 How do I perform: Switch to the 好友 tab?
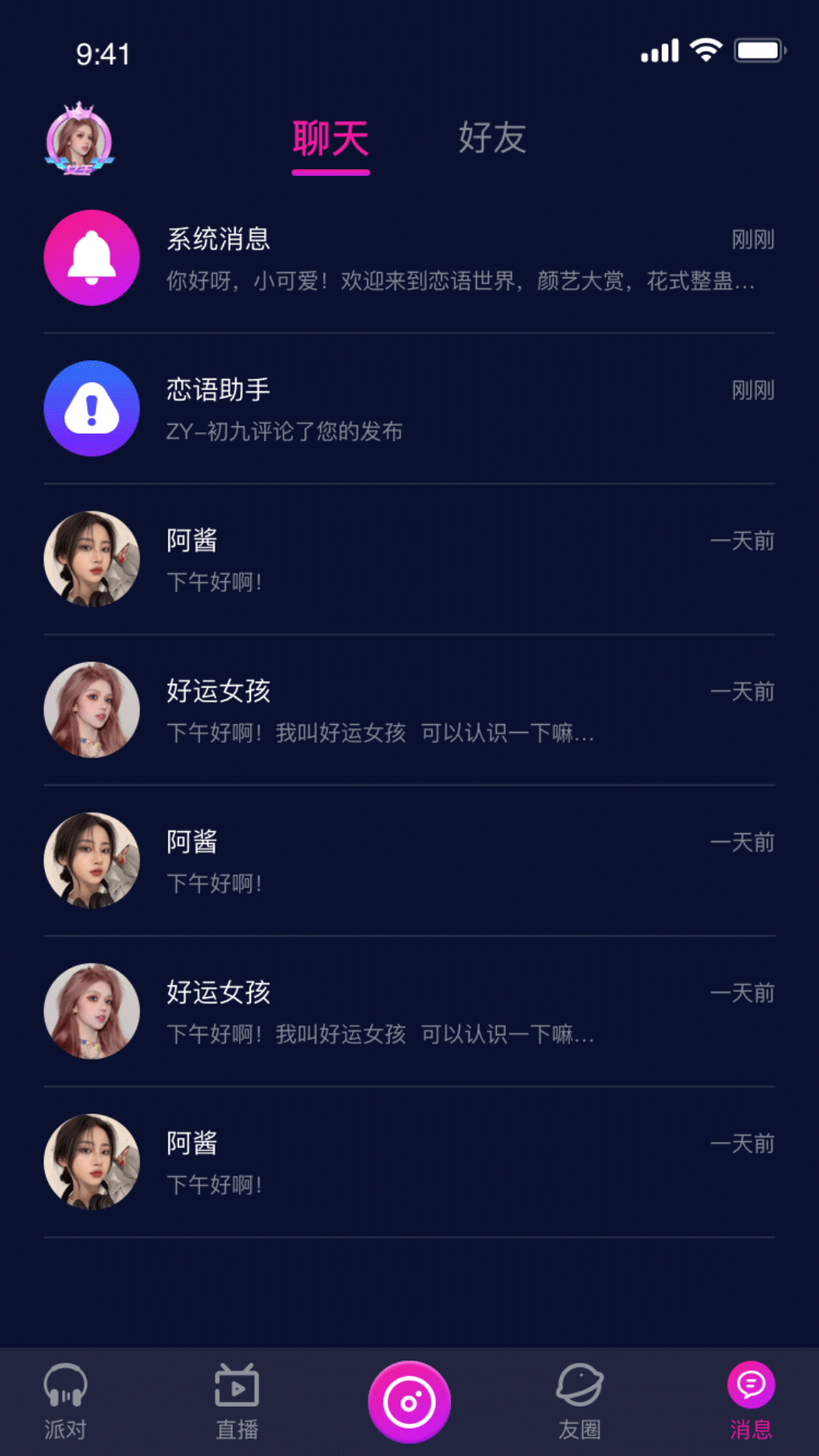(x=492, y=138)
